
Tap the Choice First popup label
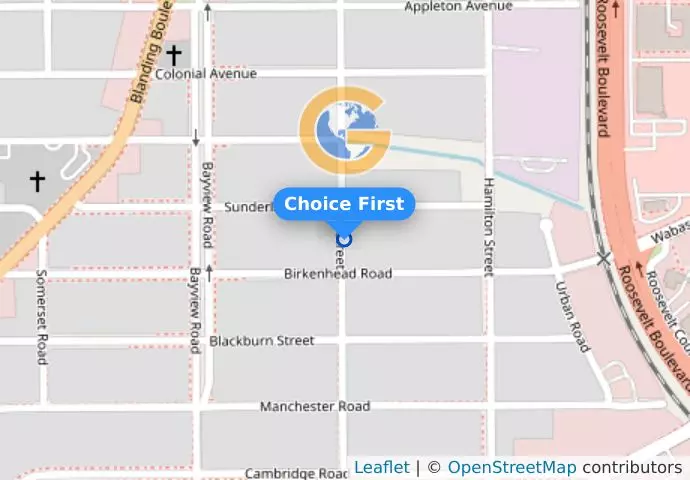click(344, 204)
